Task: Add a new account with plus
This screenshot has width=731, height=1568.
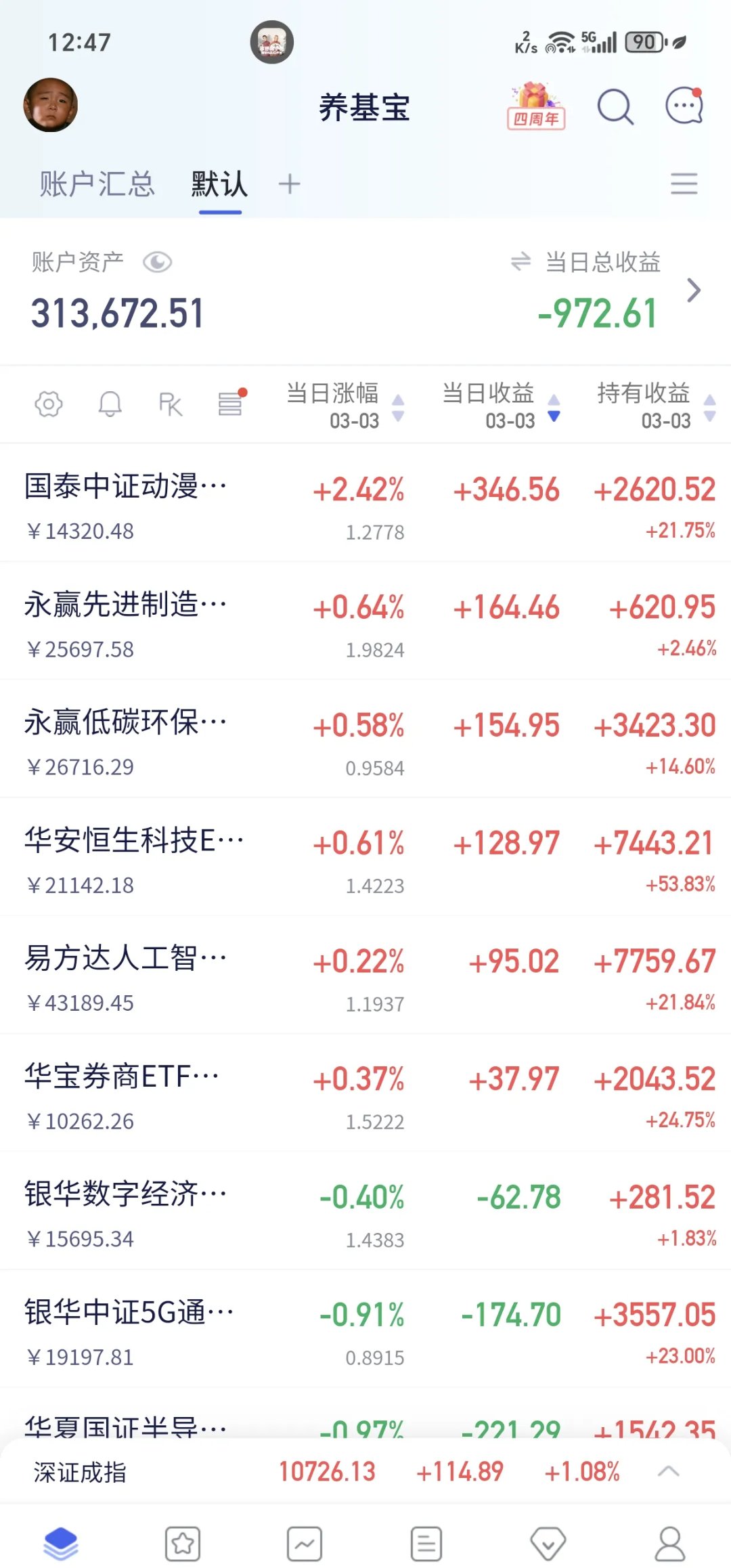Action: point(289,184)
